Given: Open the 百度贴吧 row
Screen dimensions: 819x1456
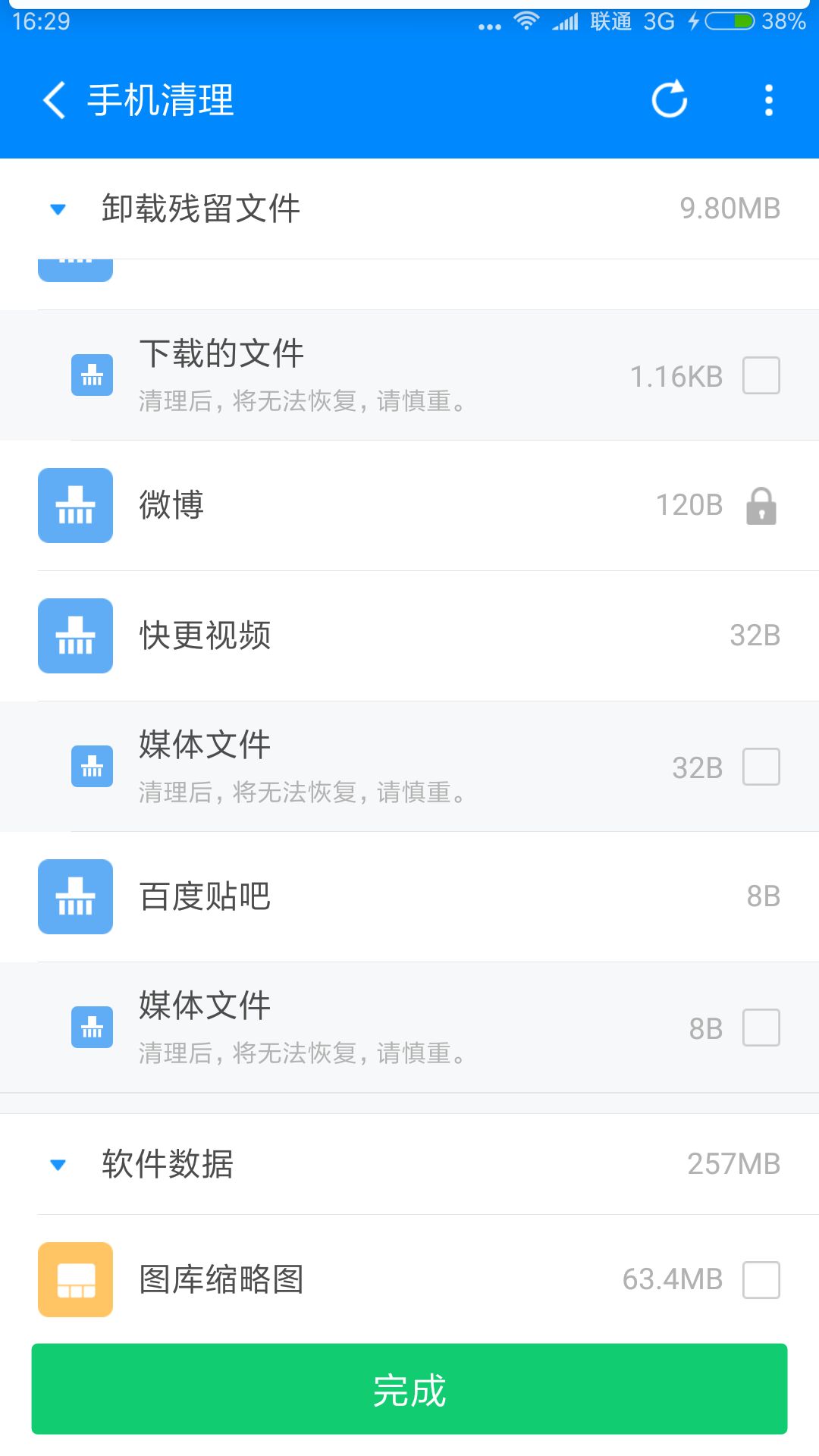Looking at the screenshot, I should click(409, 896).
